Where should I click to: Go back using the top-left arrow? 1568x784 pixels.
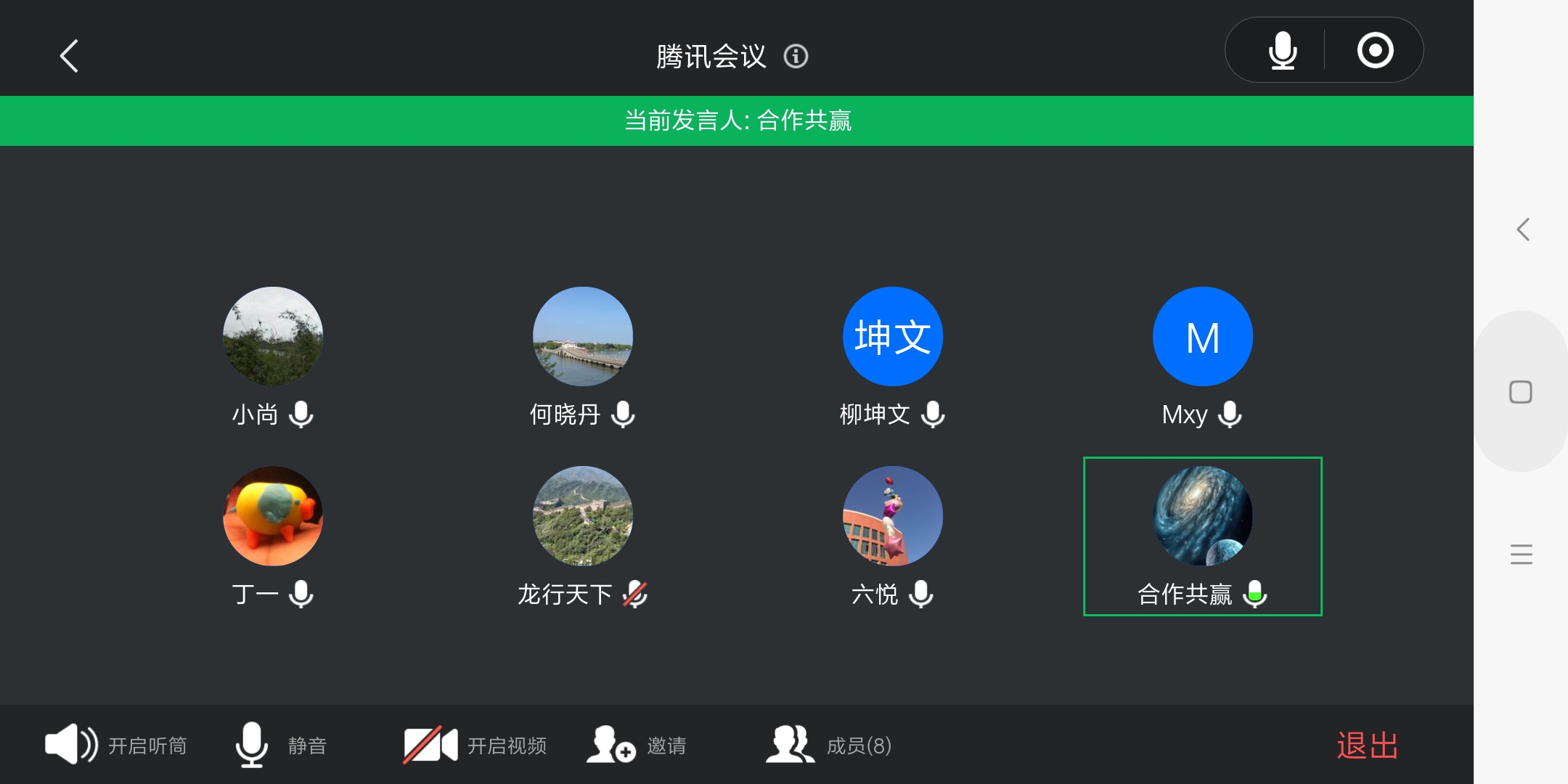pos(69,56)
